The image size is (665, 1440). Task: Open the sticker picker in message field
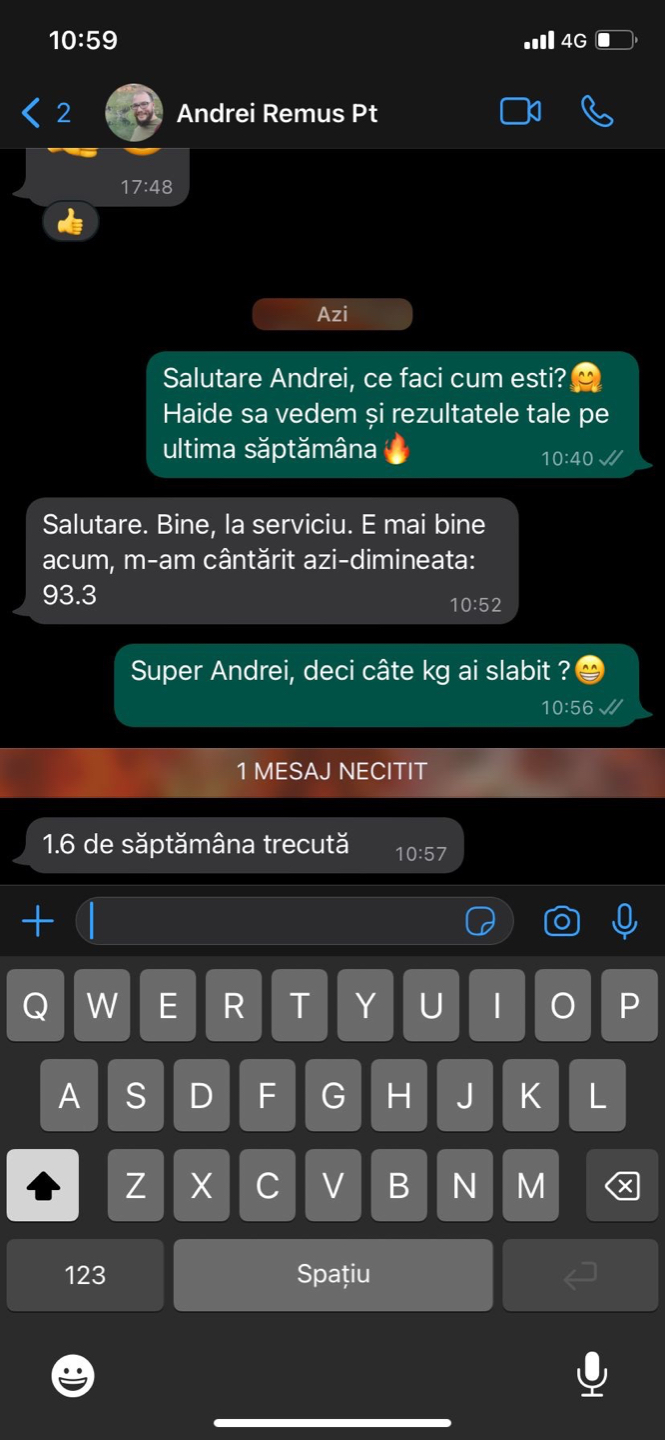tap(481, 921)
